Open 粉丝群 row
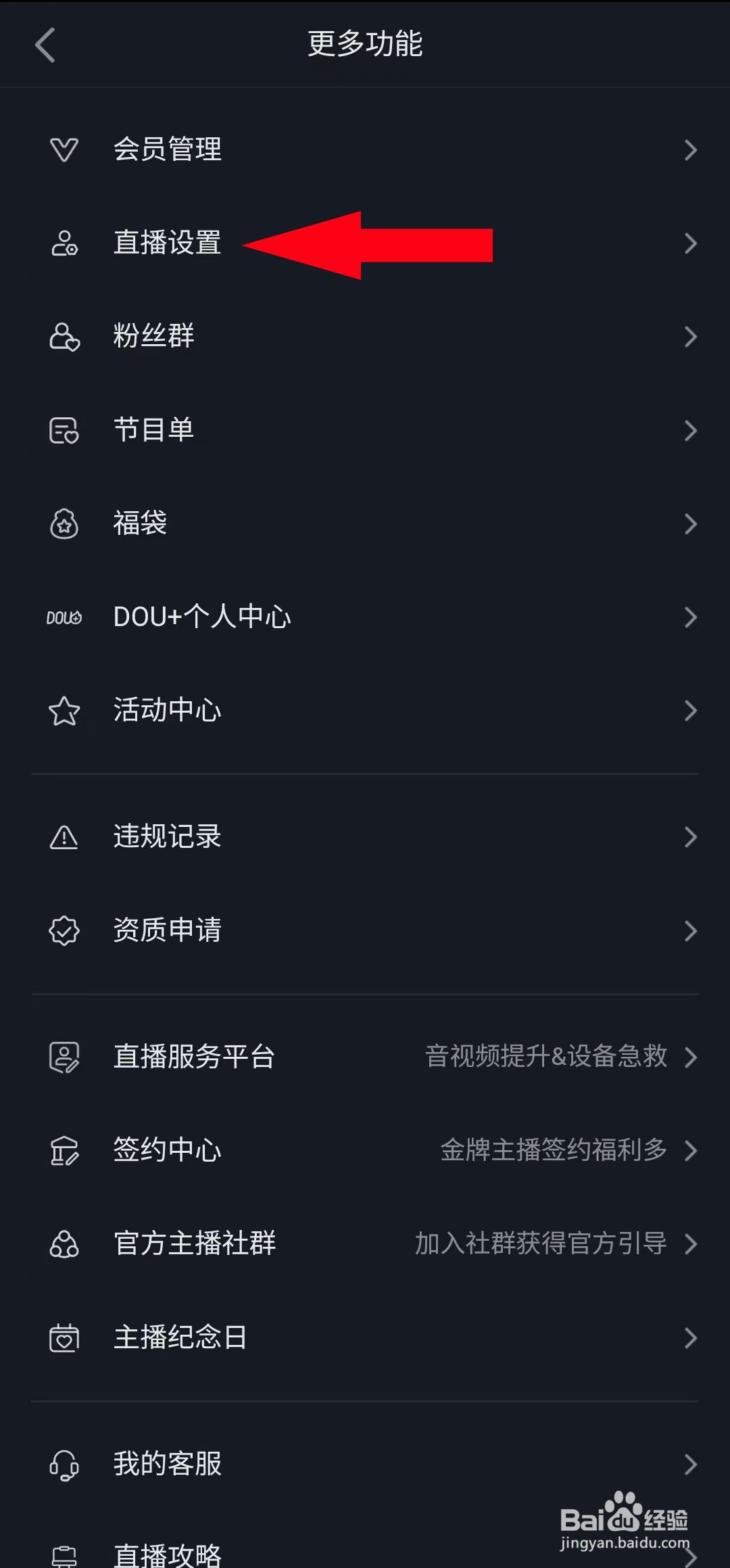Viewport: 730px width, 1568px height. [365, 336]
